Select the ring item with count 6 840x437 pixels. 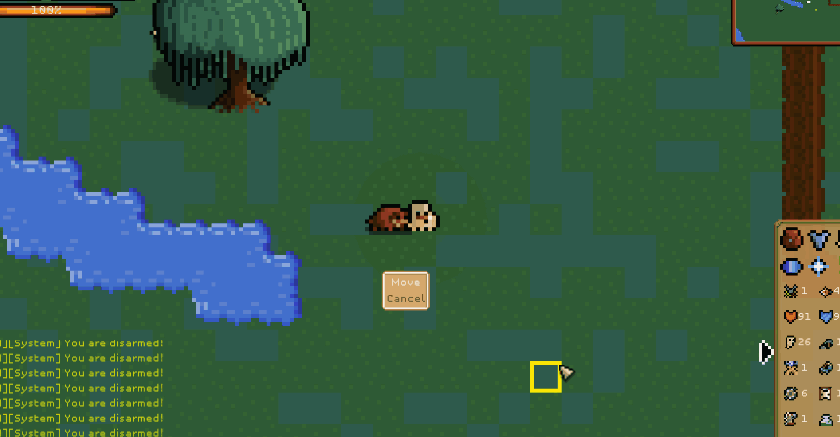[790, 393]
